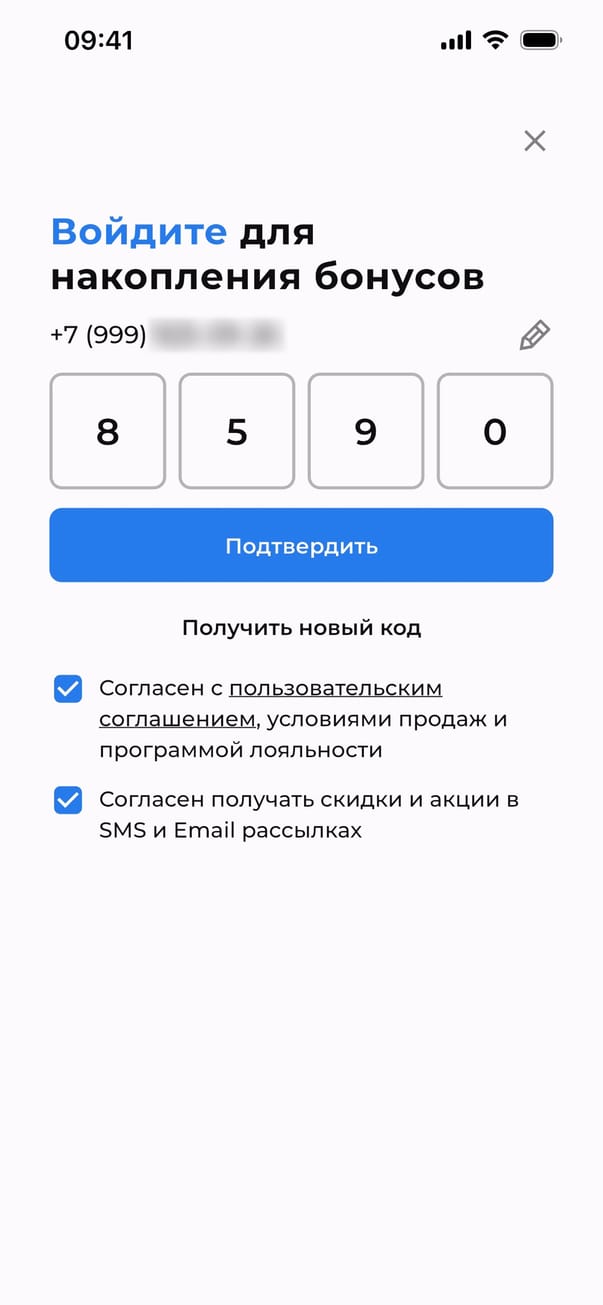
Task: Select the second code box showing 5
Action: 237,431
